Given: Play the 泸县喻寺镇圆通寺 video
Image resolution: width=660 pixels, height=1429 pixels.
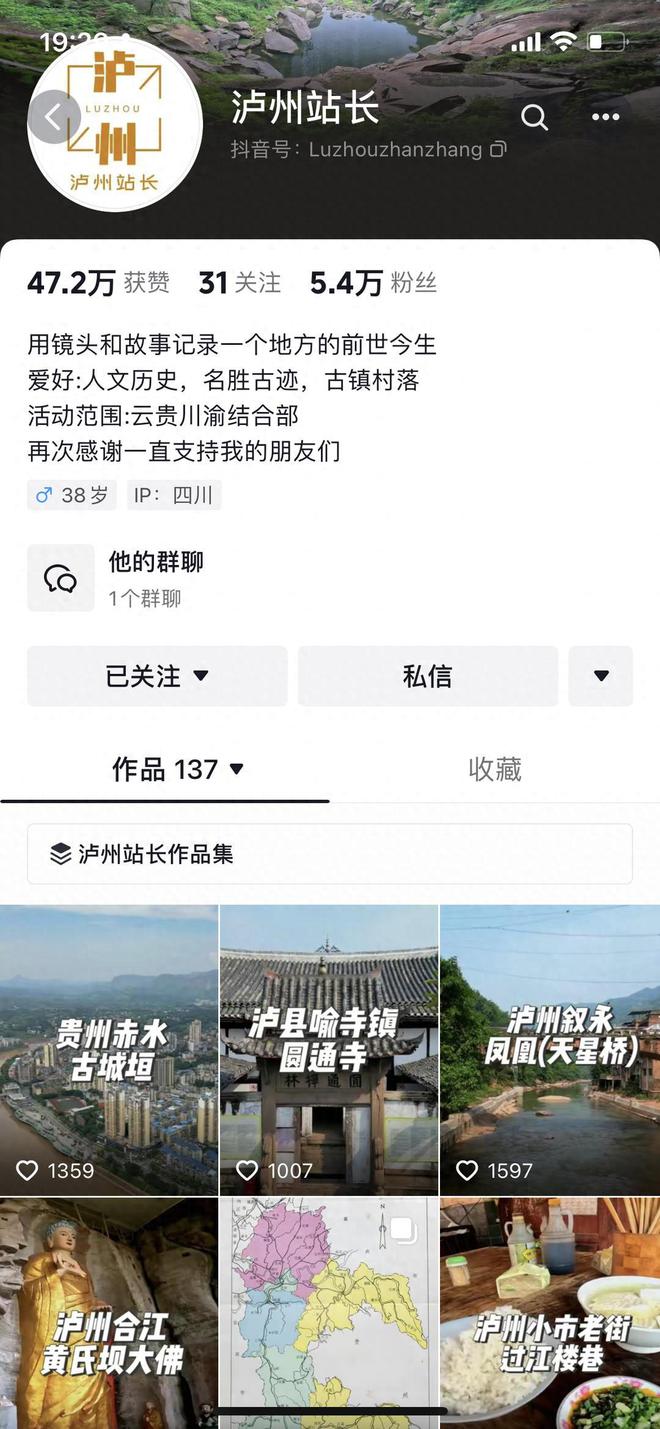Looking at the screenshot, I should click(329, 1050).
